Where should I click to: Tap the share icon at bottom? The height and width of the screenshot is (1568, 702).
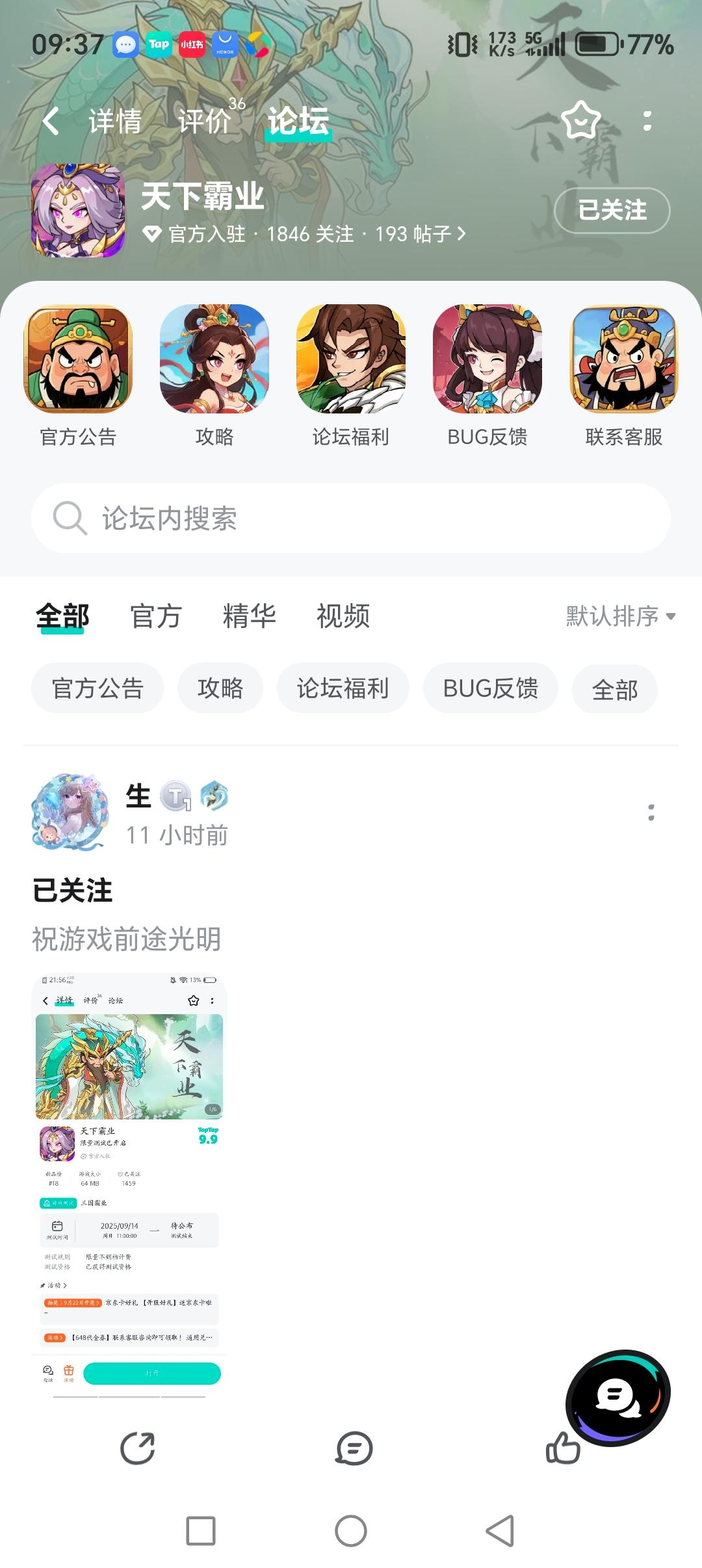point(138,1448)
